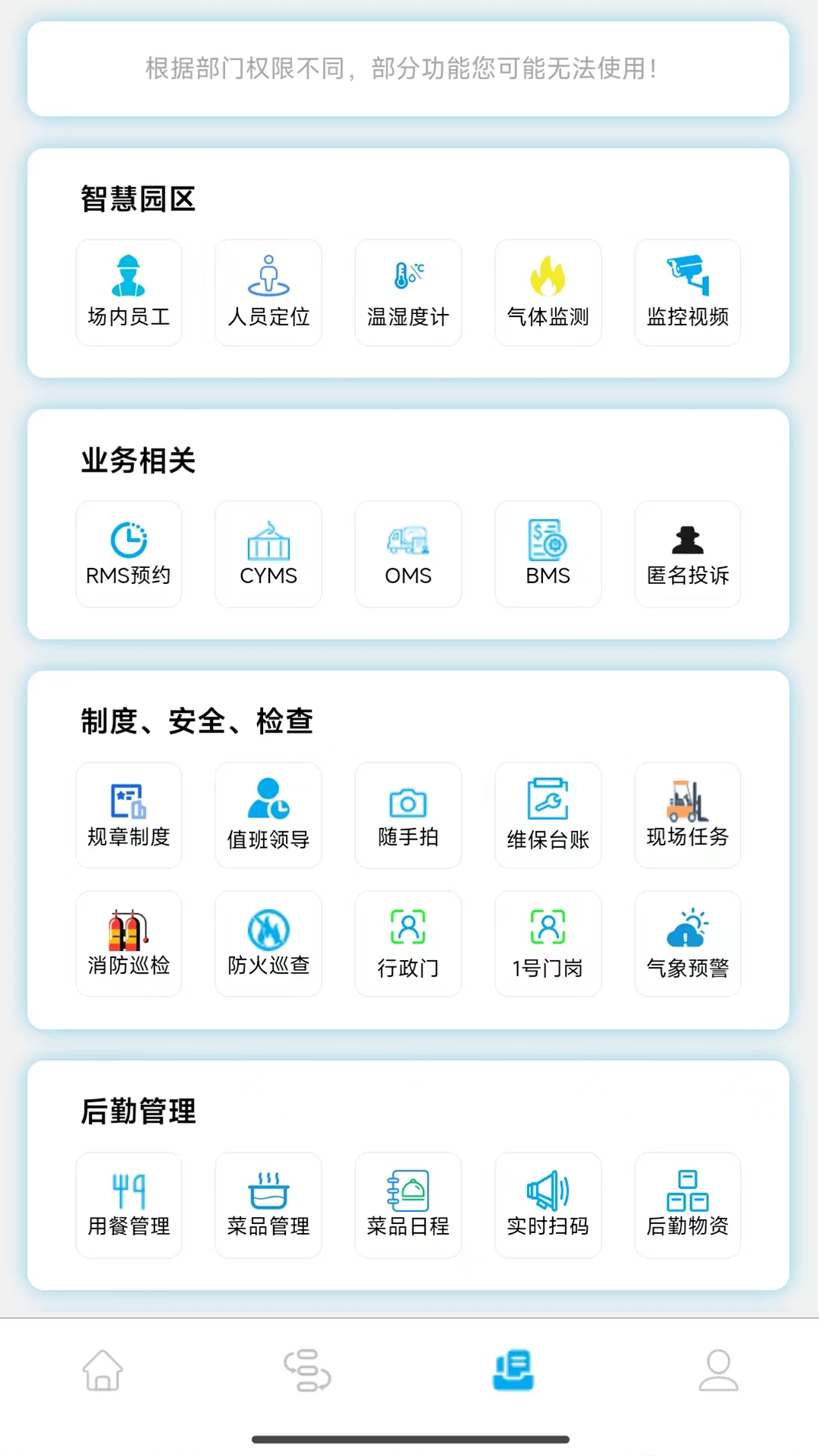819x1456 pixels.
Task: View the 值班领导 duty leader info
Action: click(268, 815)
